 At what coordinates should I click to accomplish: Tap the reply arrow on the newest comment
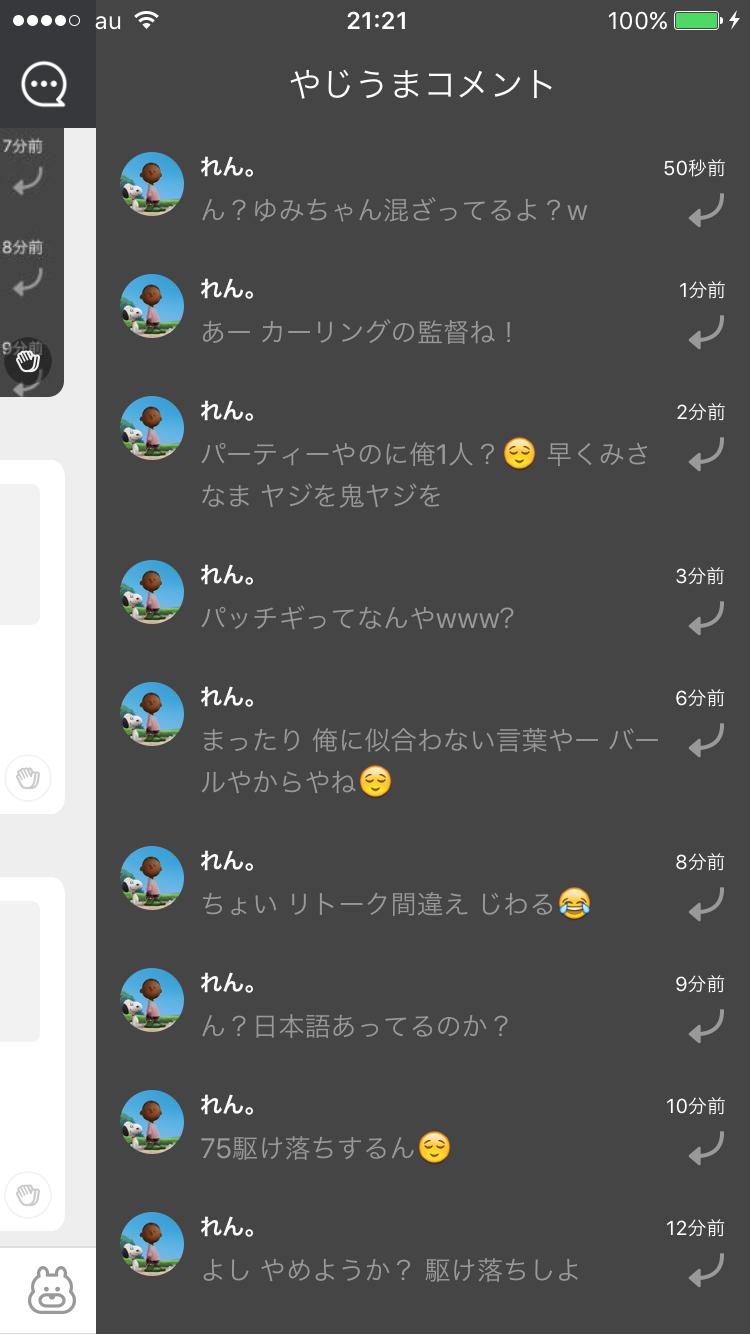706,210
